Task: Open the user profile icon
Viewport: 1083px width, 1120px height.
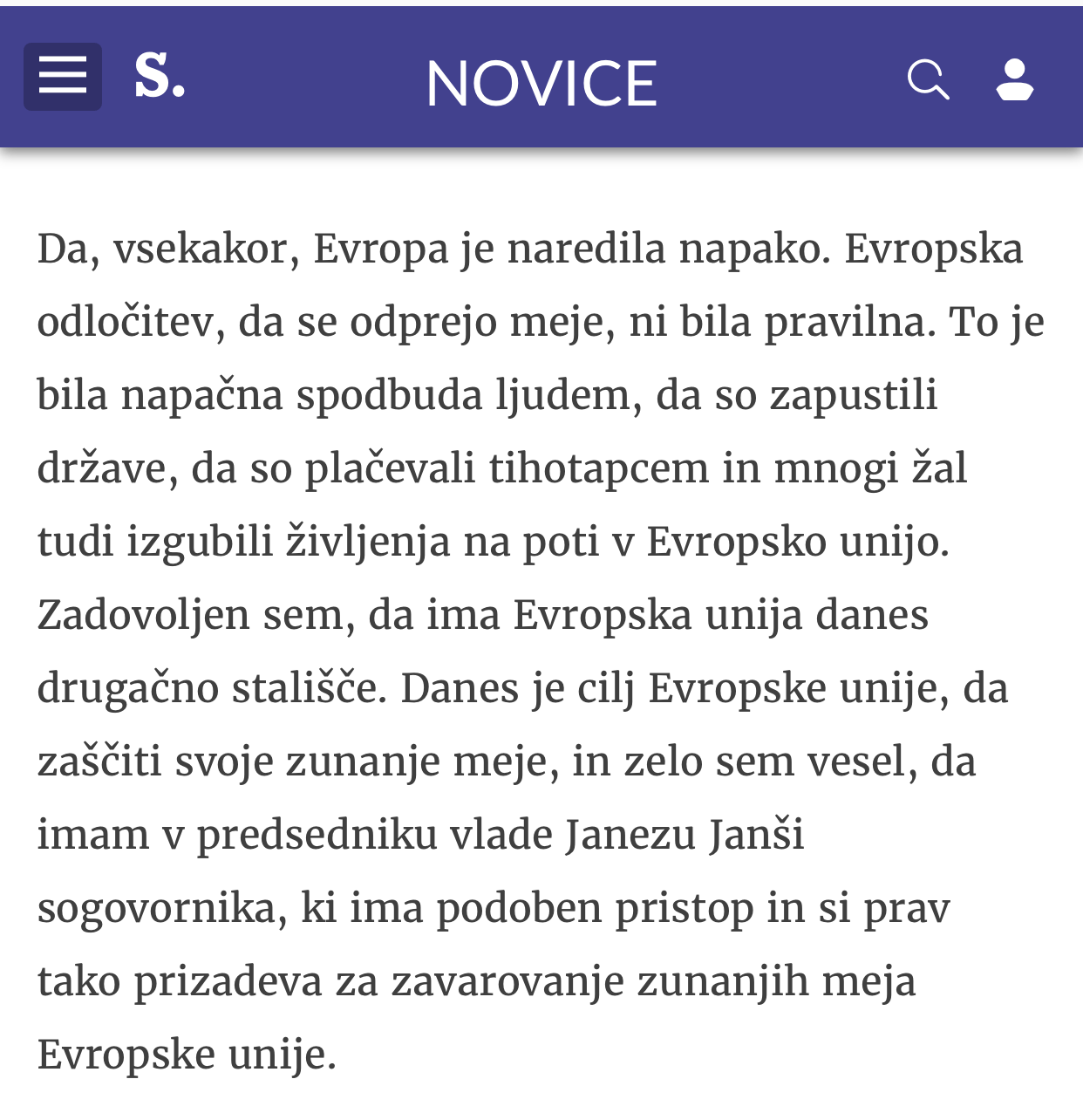Action: (x=1015, y=79)
